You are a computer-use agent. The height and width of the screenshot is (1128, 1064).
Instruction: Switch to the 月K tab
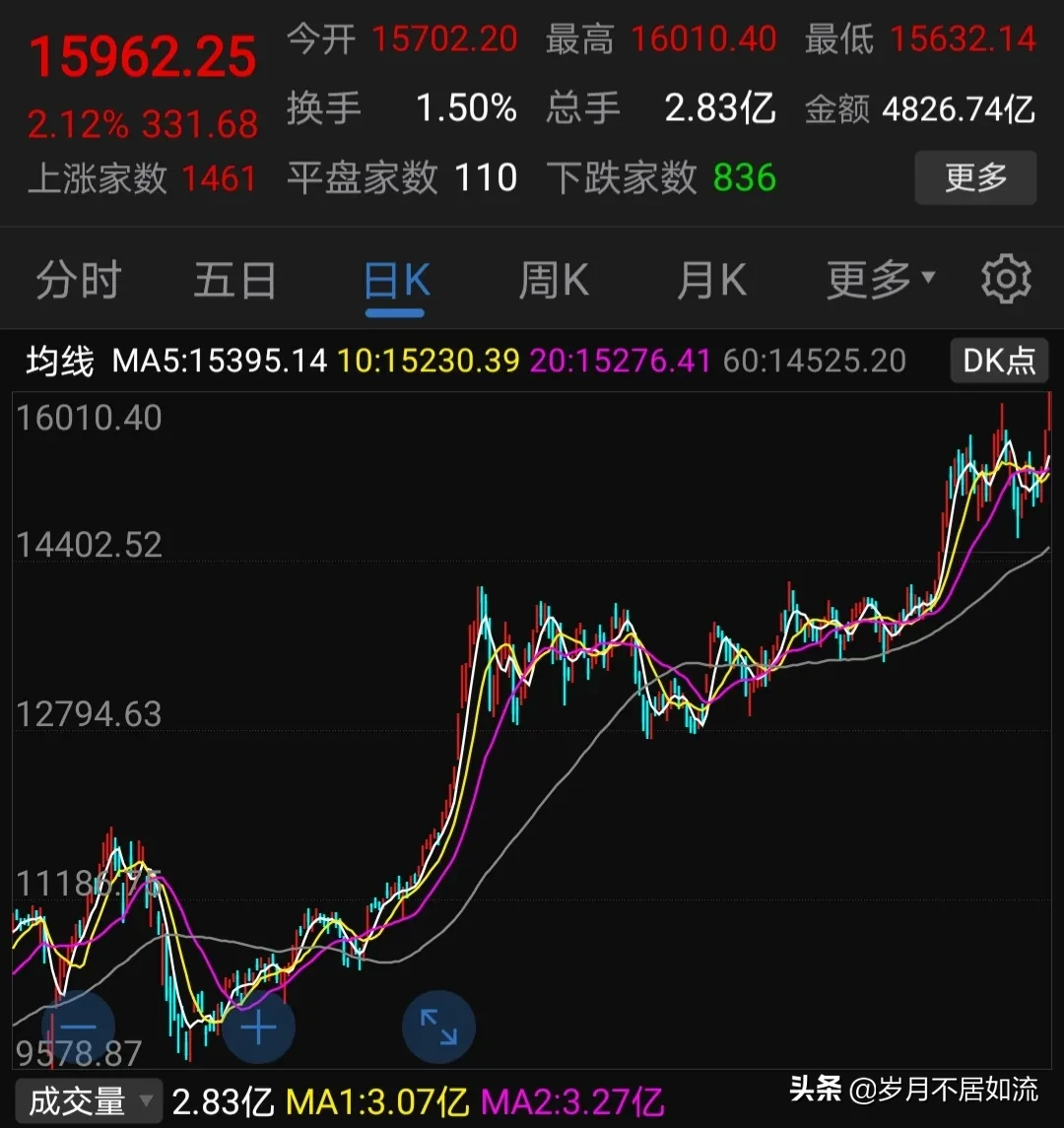click(711, 281)
